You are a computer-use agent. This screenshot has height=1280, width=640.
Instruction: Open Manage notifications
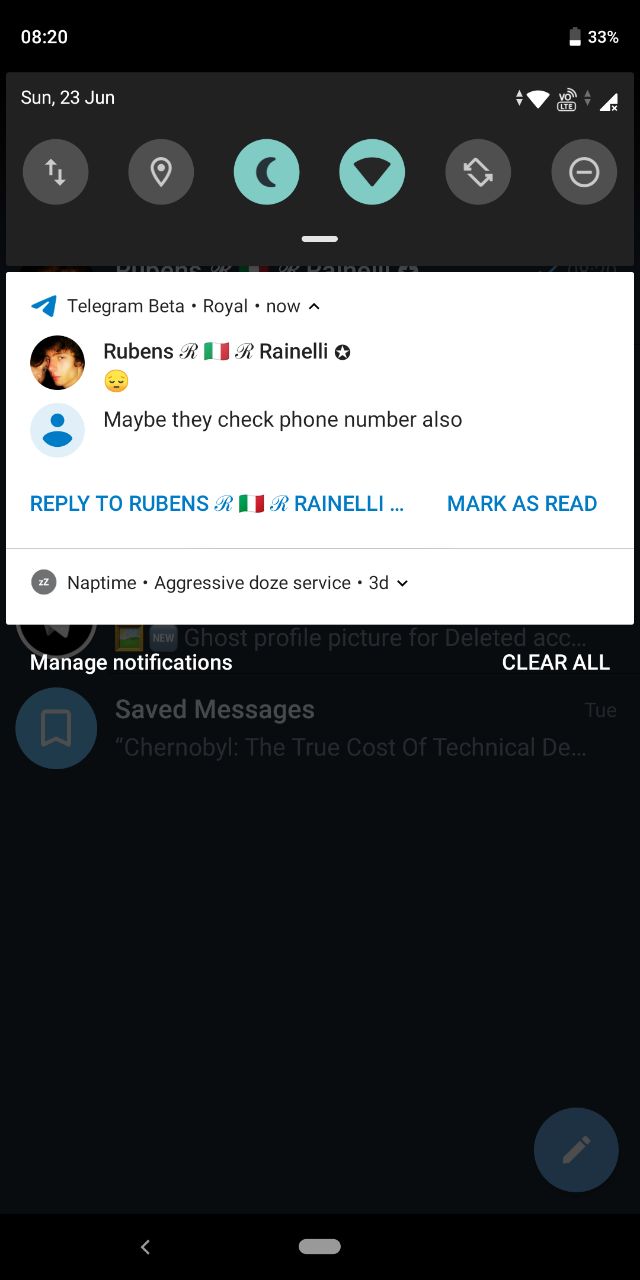tap(131, 662)
